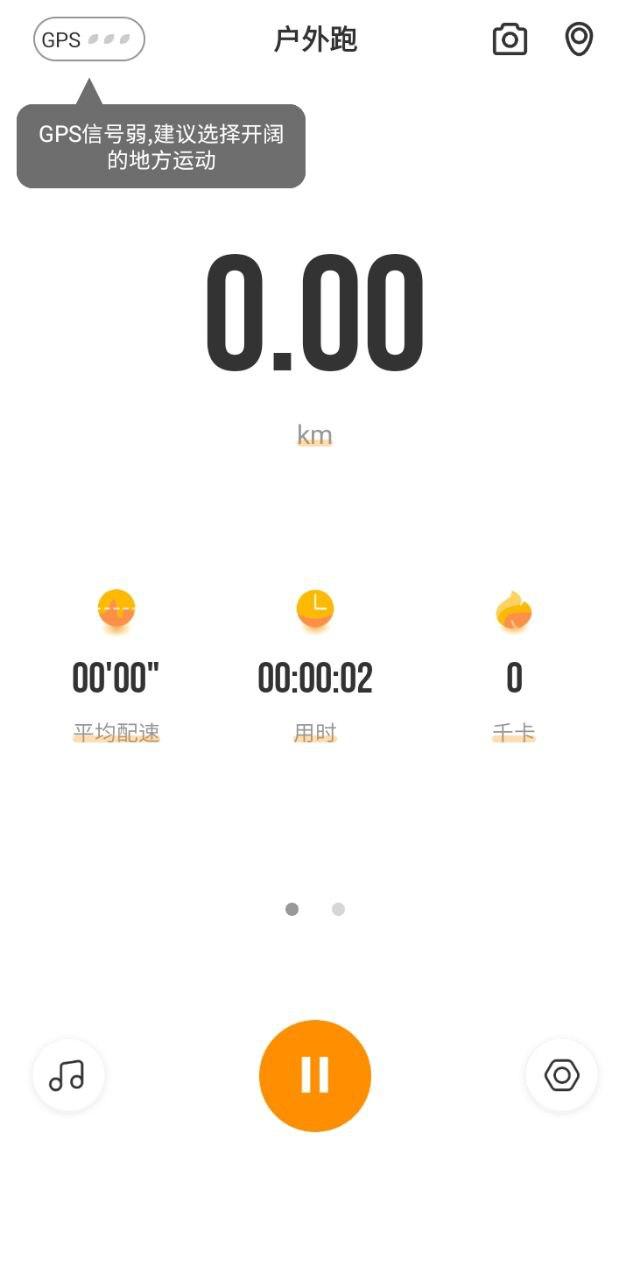Tap the GPS signal indicator
Screen dimensions: 630x1280
click(89, 41)
